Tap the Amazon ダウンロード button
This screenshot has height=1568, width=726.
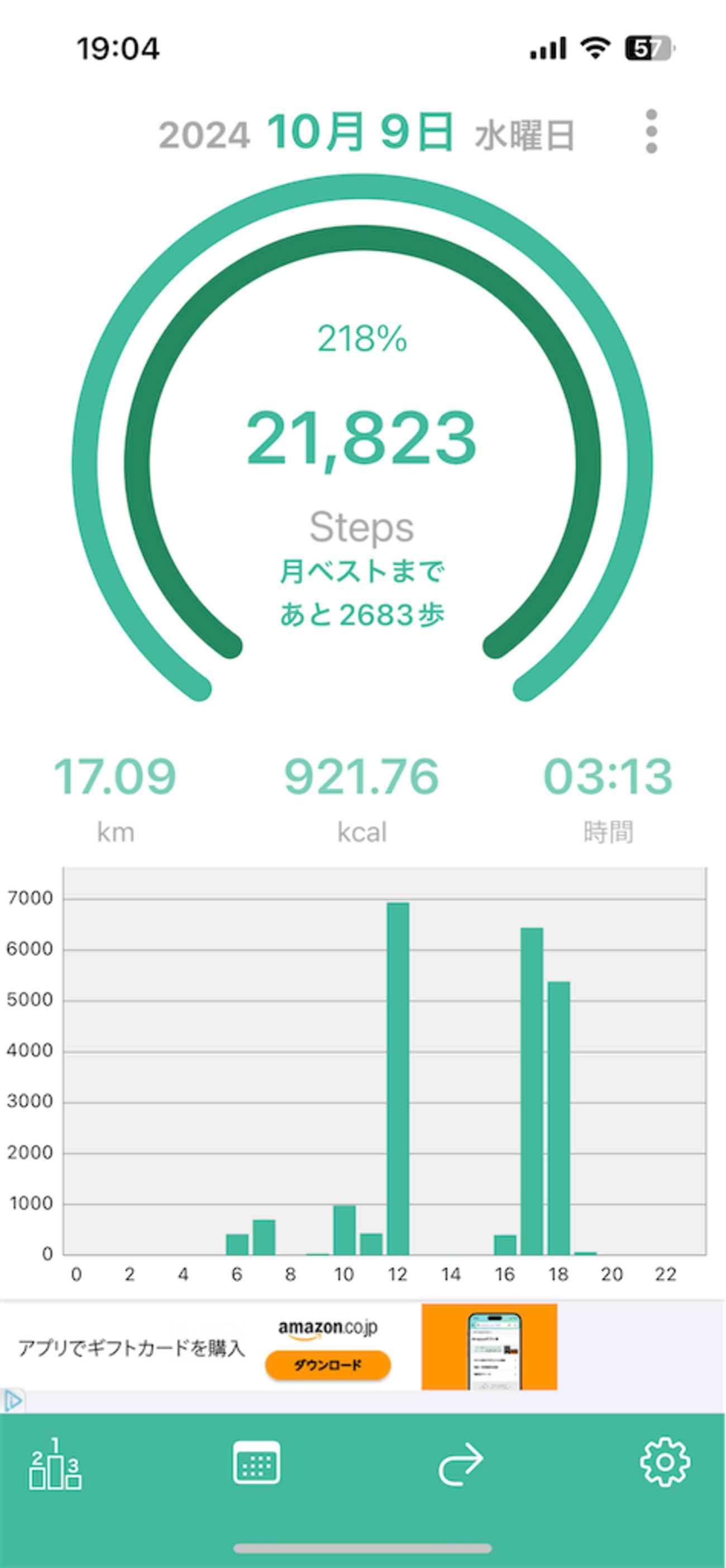pyautogui.click(x=327, y=1365)
